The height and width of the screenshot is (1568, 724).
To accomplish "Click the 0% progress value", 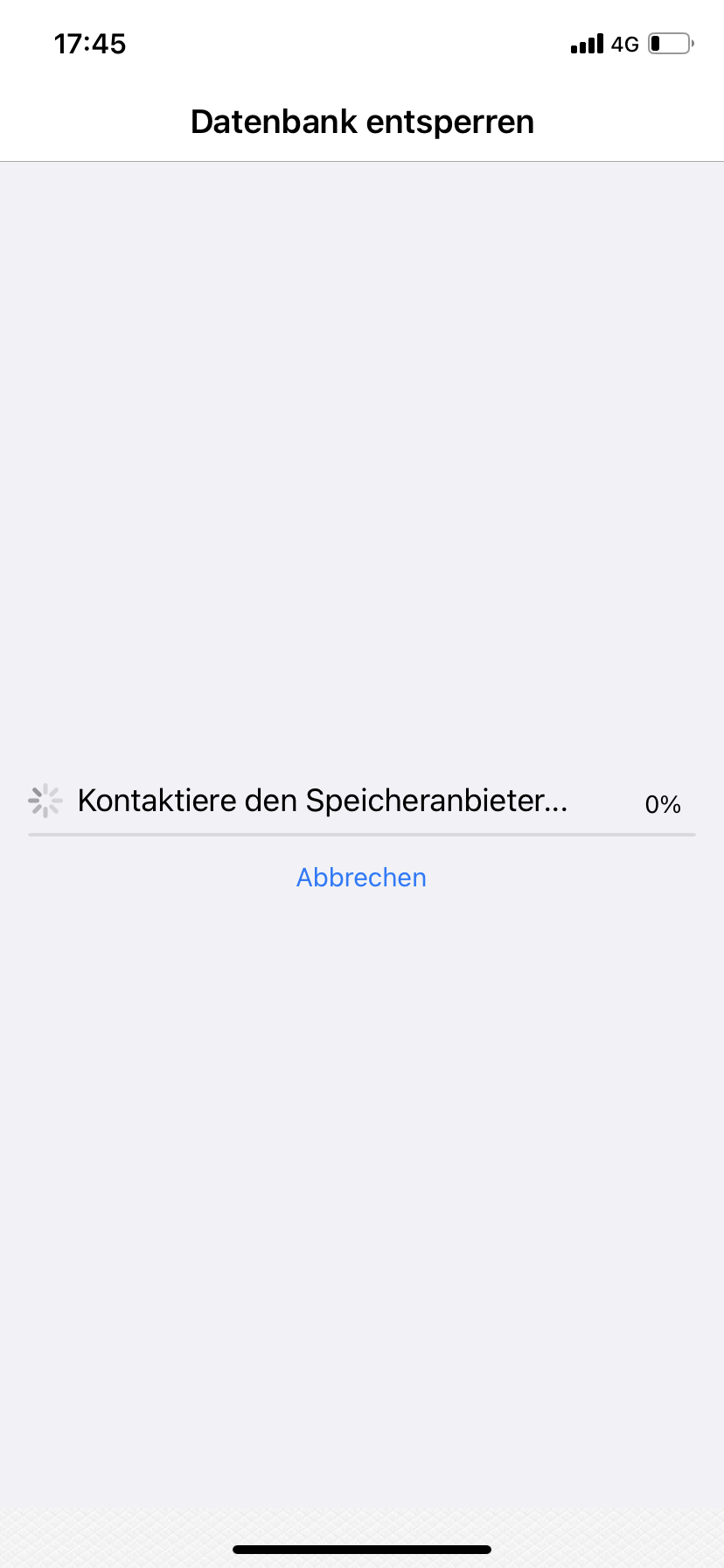I will pos(662,804).
